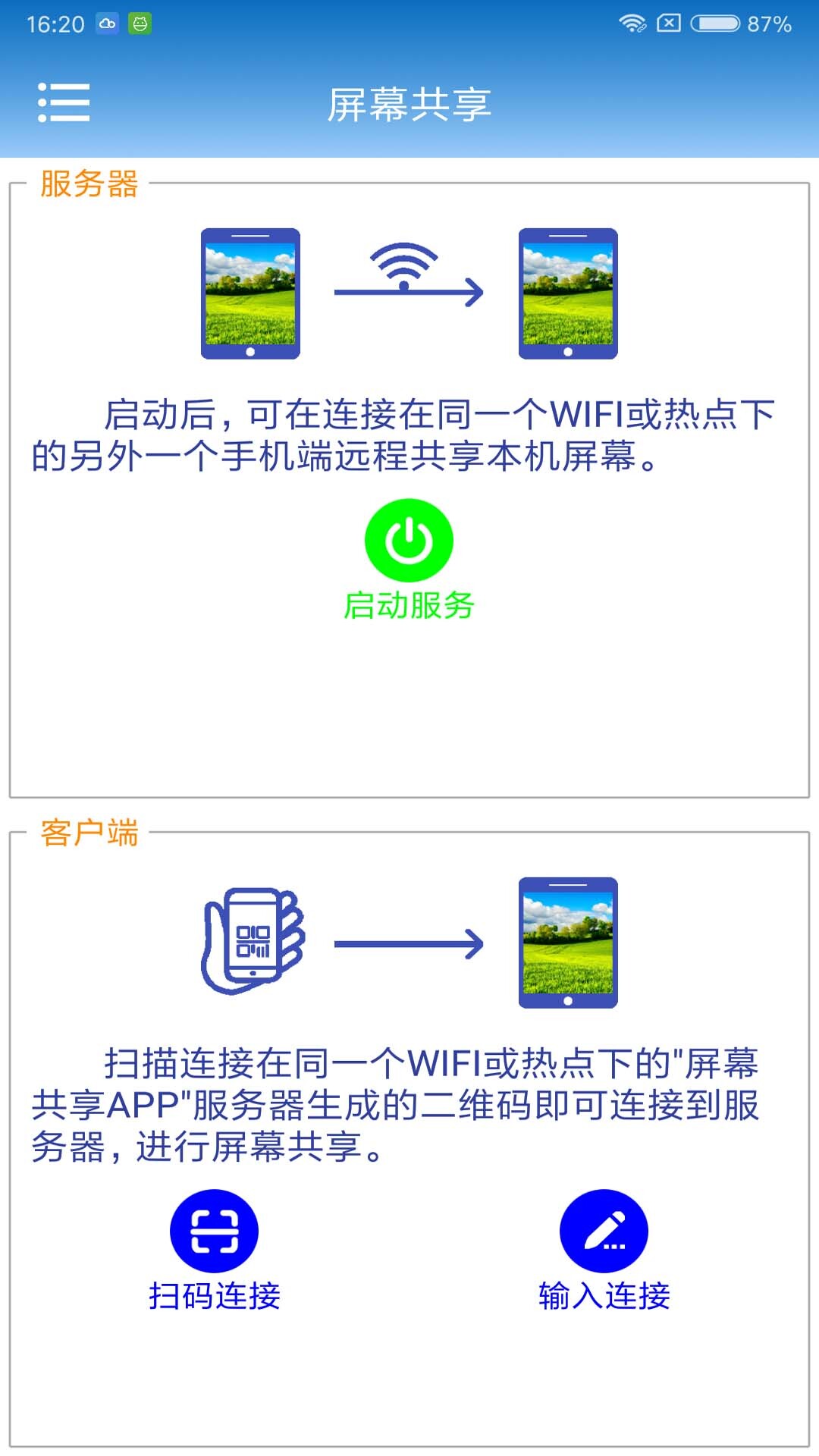Viewport: 819px width, 1456px height.
Task: Tap the cloud sync icon in the status bar
Action: click(106, 22)
